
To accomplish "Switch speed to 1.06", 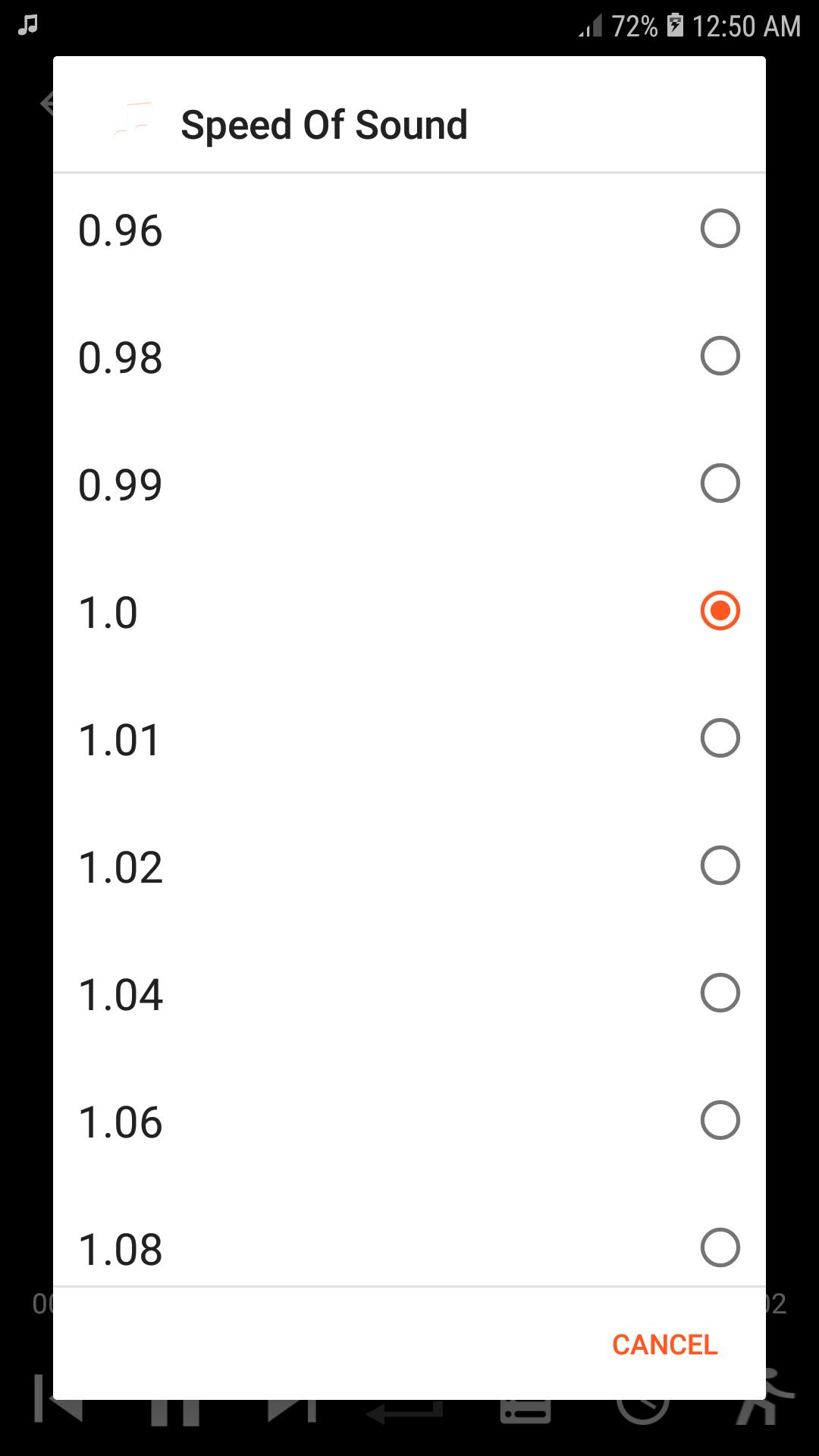I will pyautogui.click(x=719, y=1121).
